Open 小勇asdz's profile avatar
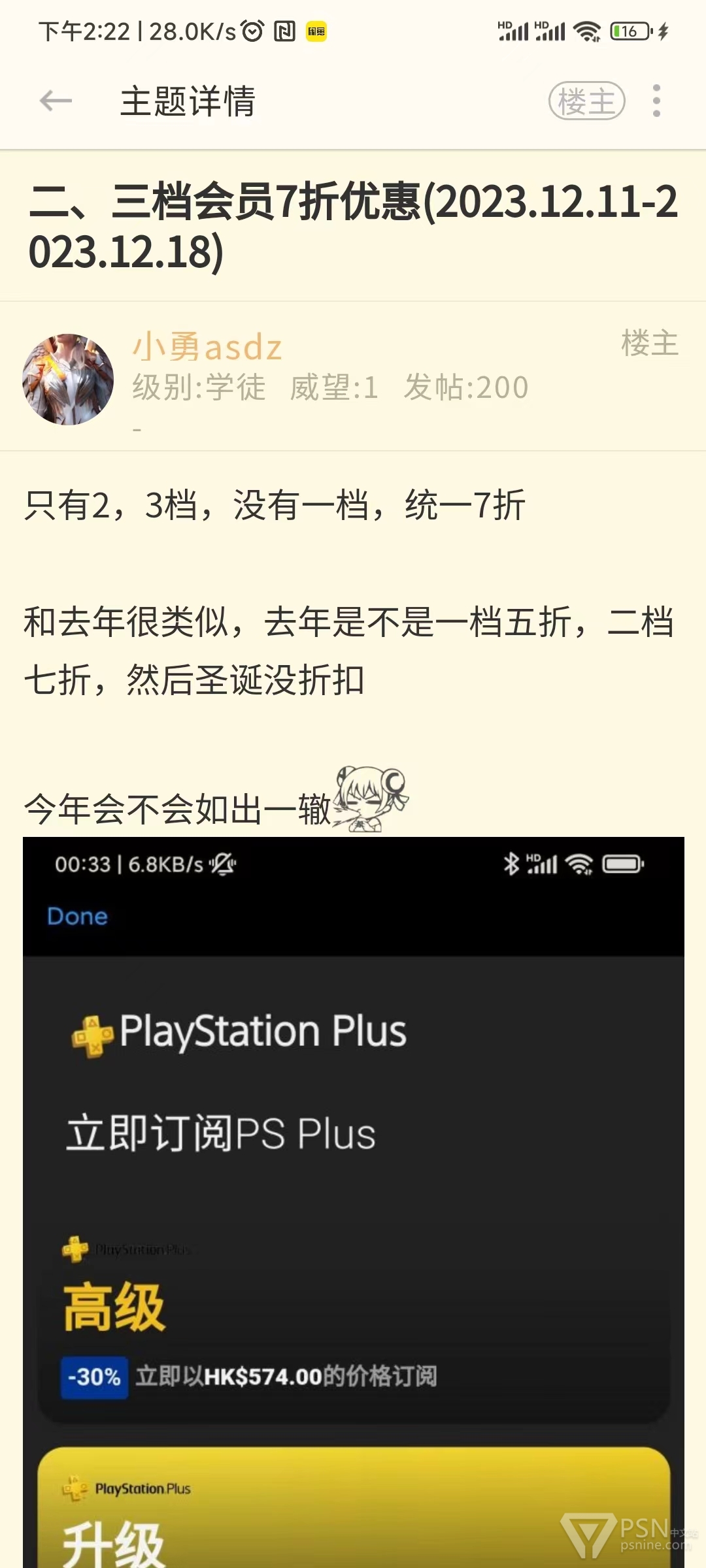Screen dimensions: 706x1568 [68, 380]
